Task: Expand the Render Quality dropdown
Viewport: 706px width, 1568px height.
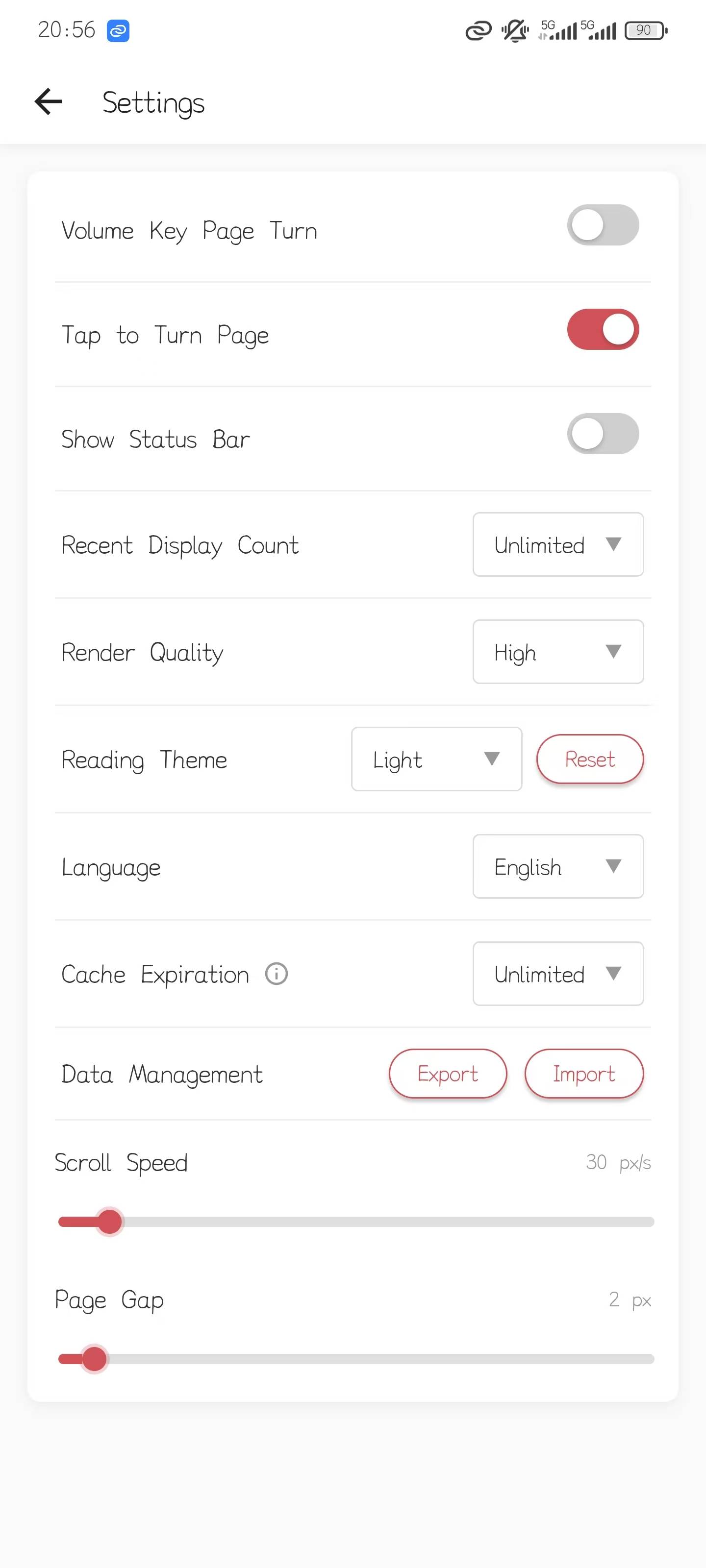Action: pyautogui.click(x=557, y=652)
